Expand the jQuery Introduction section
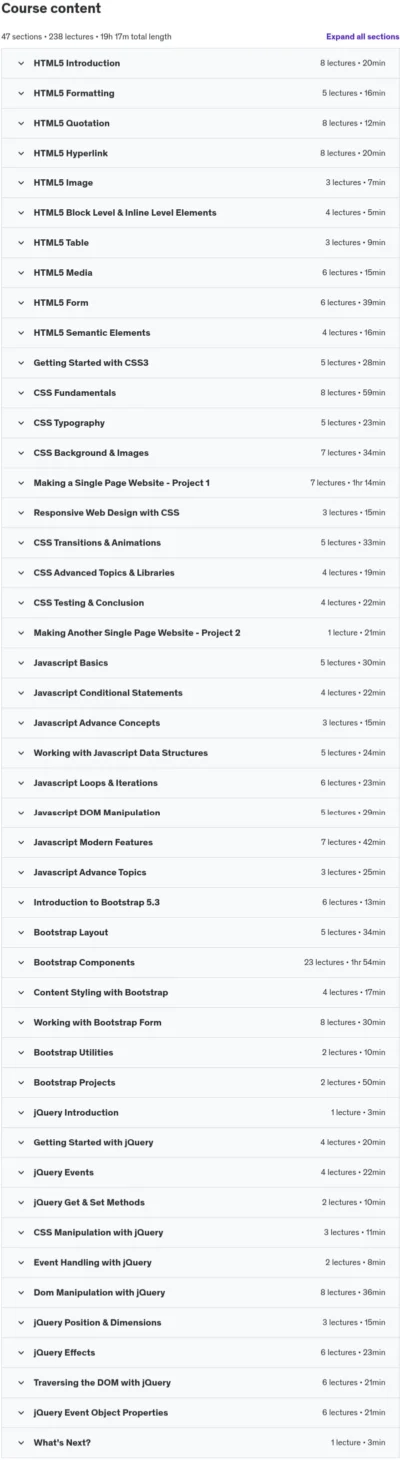 (x=200, y=1113)
